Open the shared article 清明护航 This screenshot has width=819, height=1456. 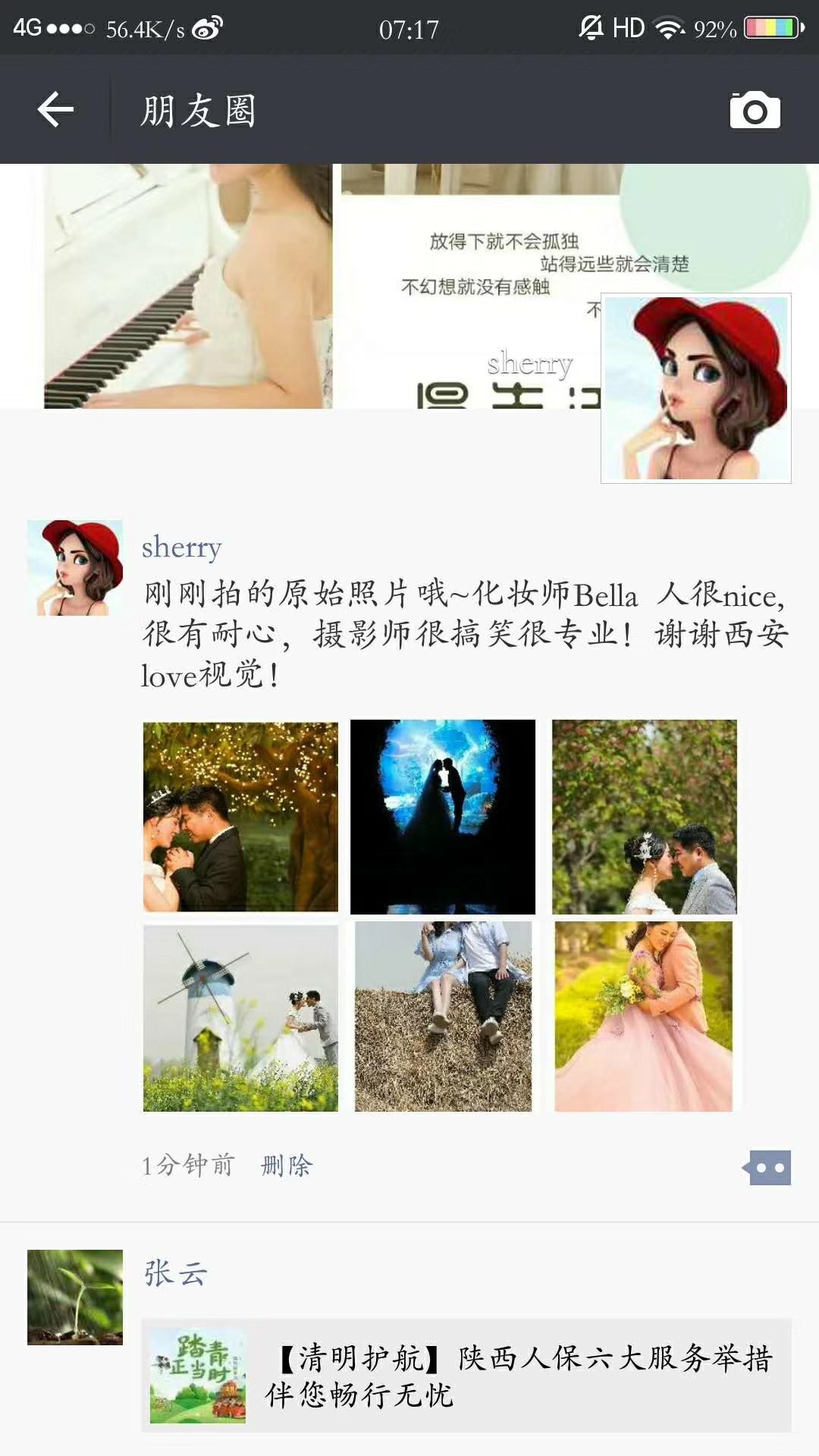point(466,1376)
